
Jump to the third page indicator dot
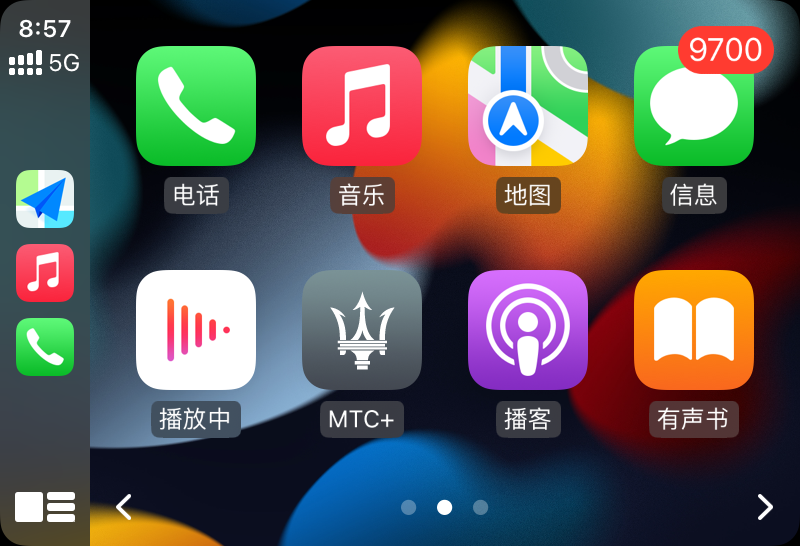pyautogui.click(x=481, y=507)
